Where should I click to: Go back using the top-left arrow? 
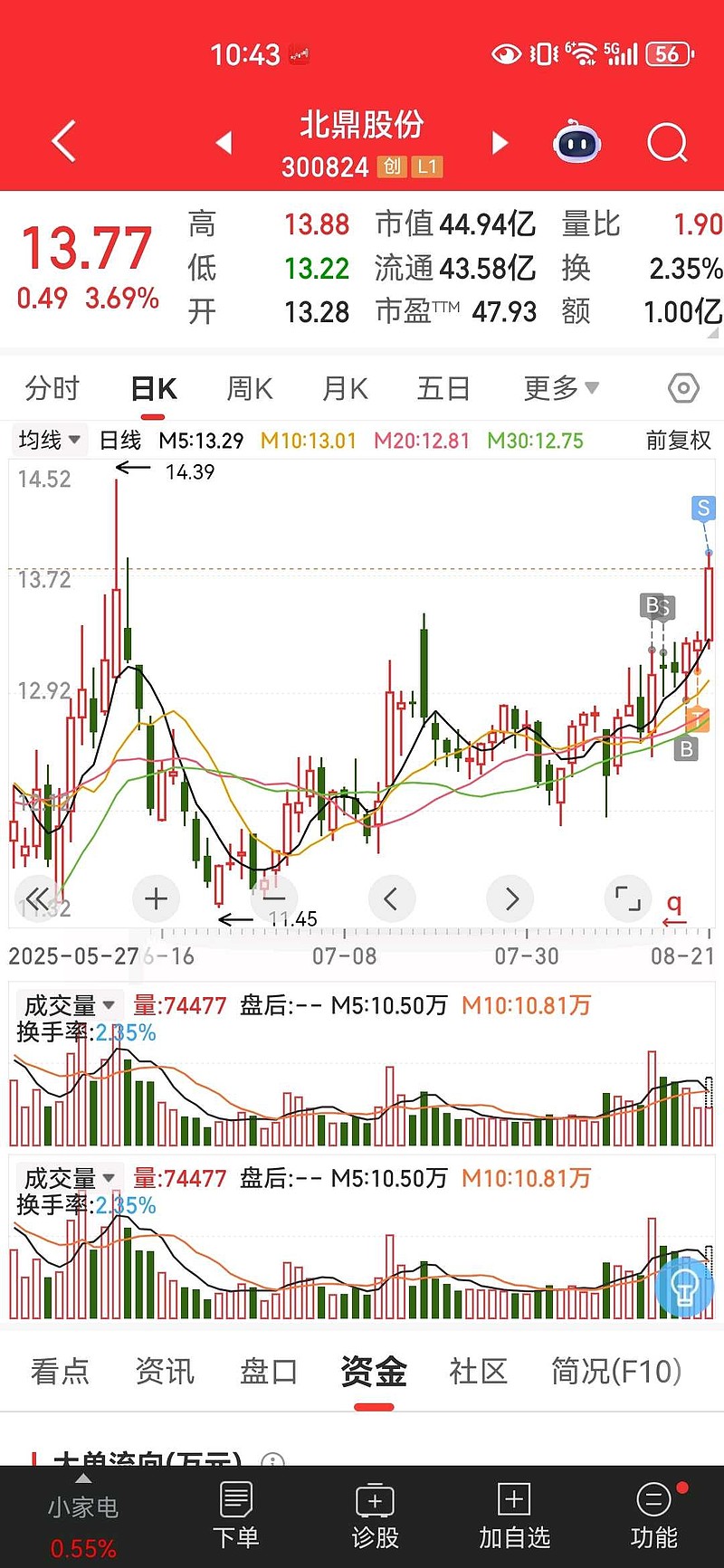point(63,142)
